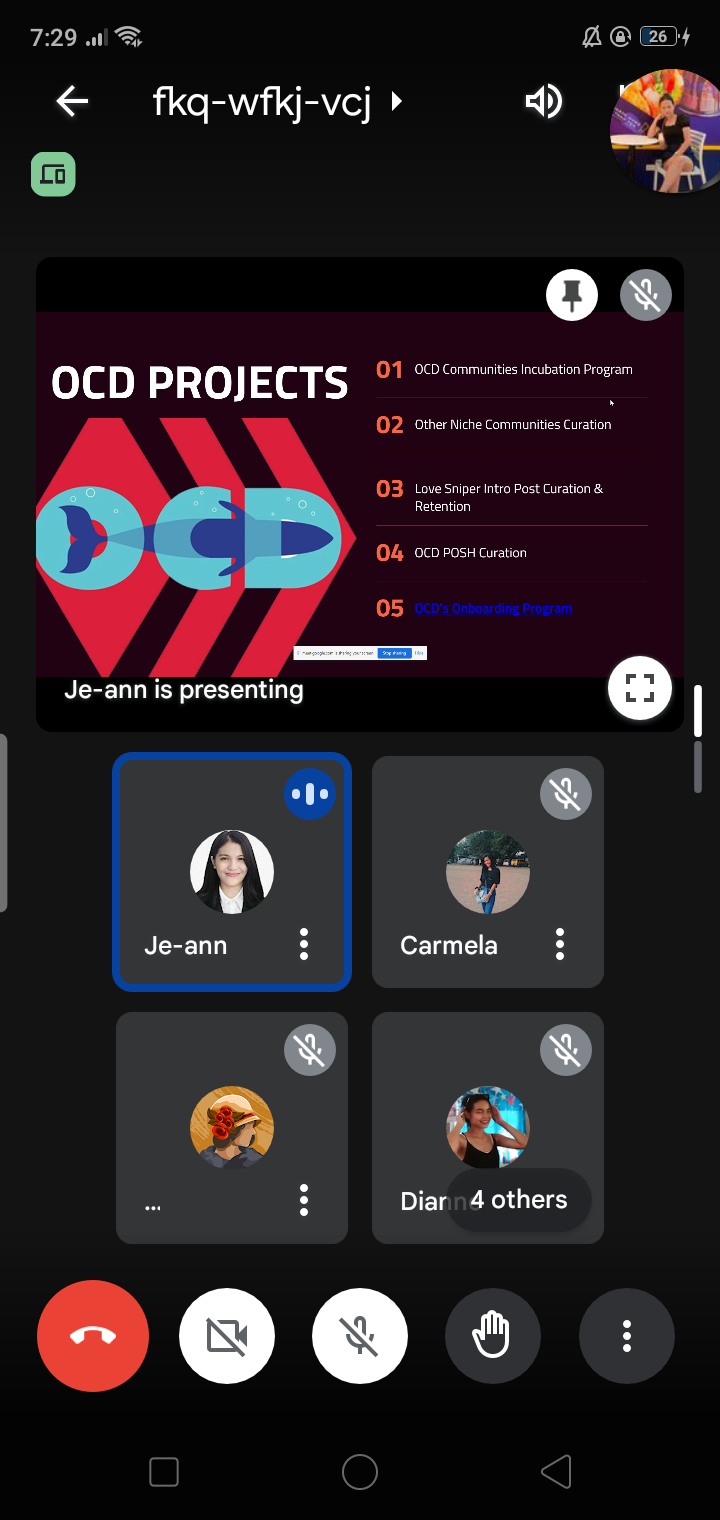Change the audio output speaker
The width and height of the screenshot is (720, 1520).
544,101
